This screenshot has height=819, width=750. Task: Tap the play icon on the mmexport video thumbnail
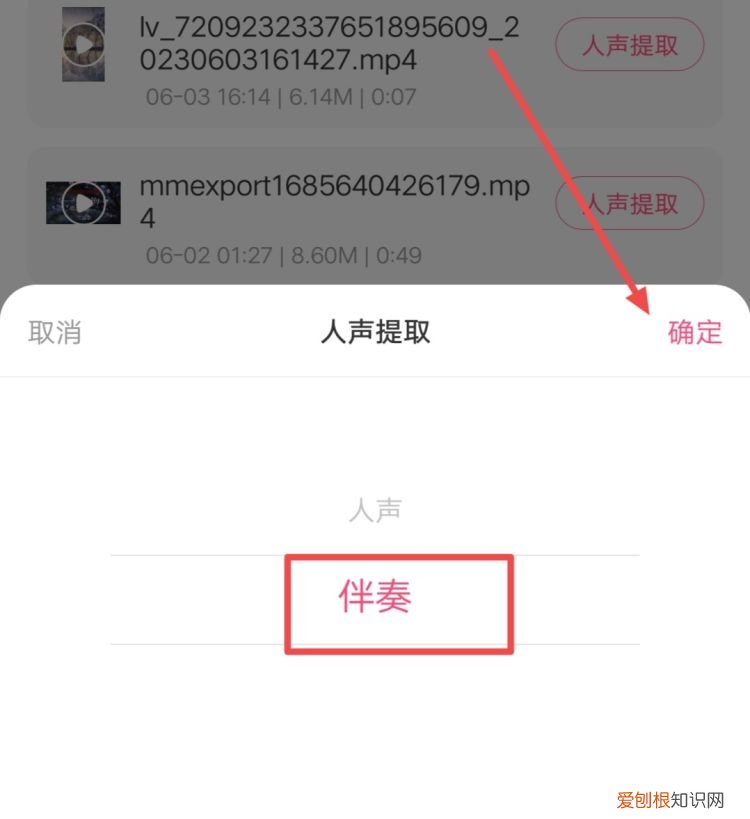(84, 203)
